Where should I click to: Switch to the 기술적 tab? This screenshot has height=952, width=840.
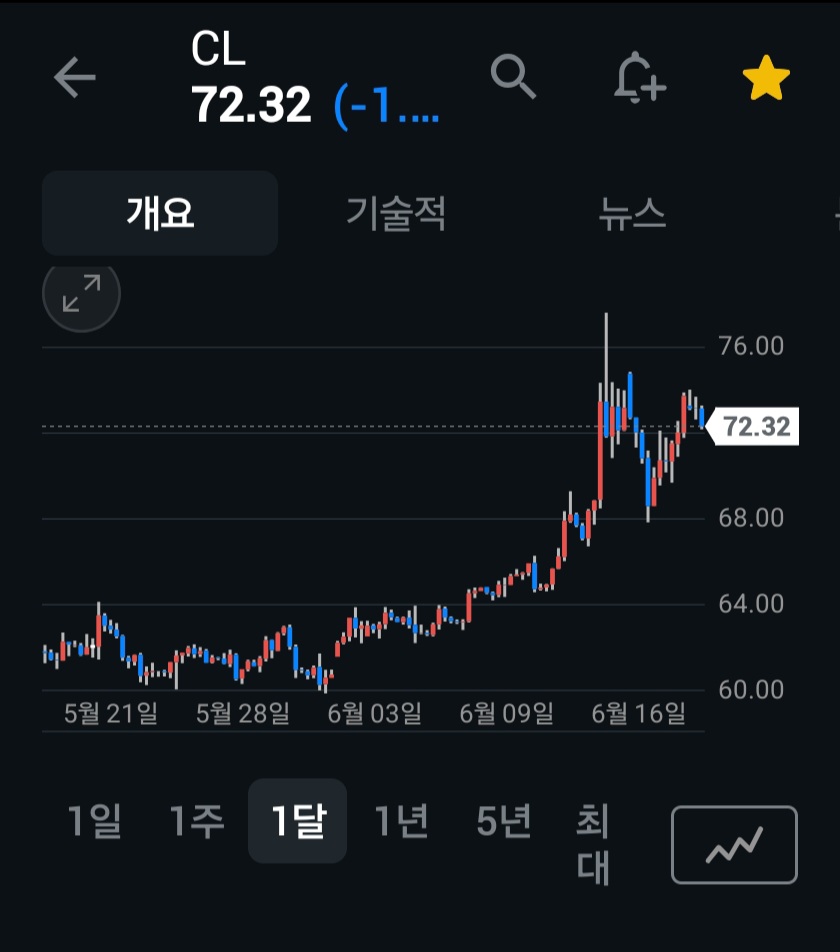tap(396, 213)
